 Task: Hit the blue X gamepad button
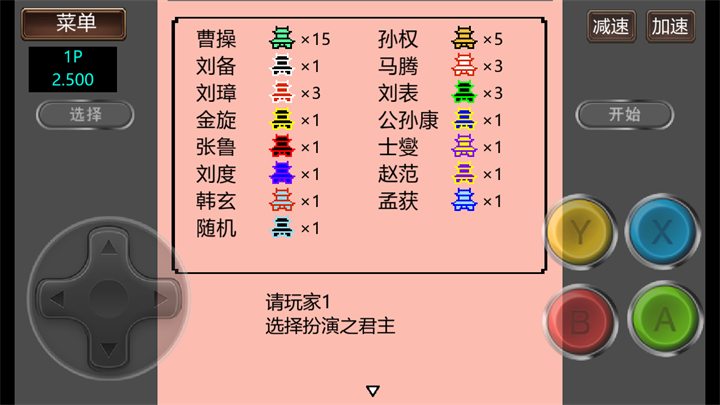pos(662,232)
